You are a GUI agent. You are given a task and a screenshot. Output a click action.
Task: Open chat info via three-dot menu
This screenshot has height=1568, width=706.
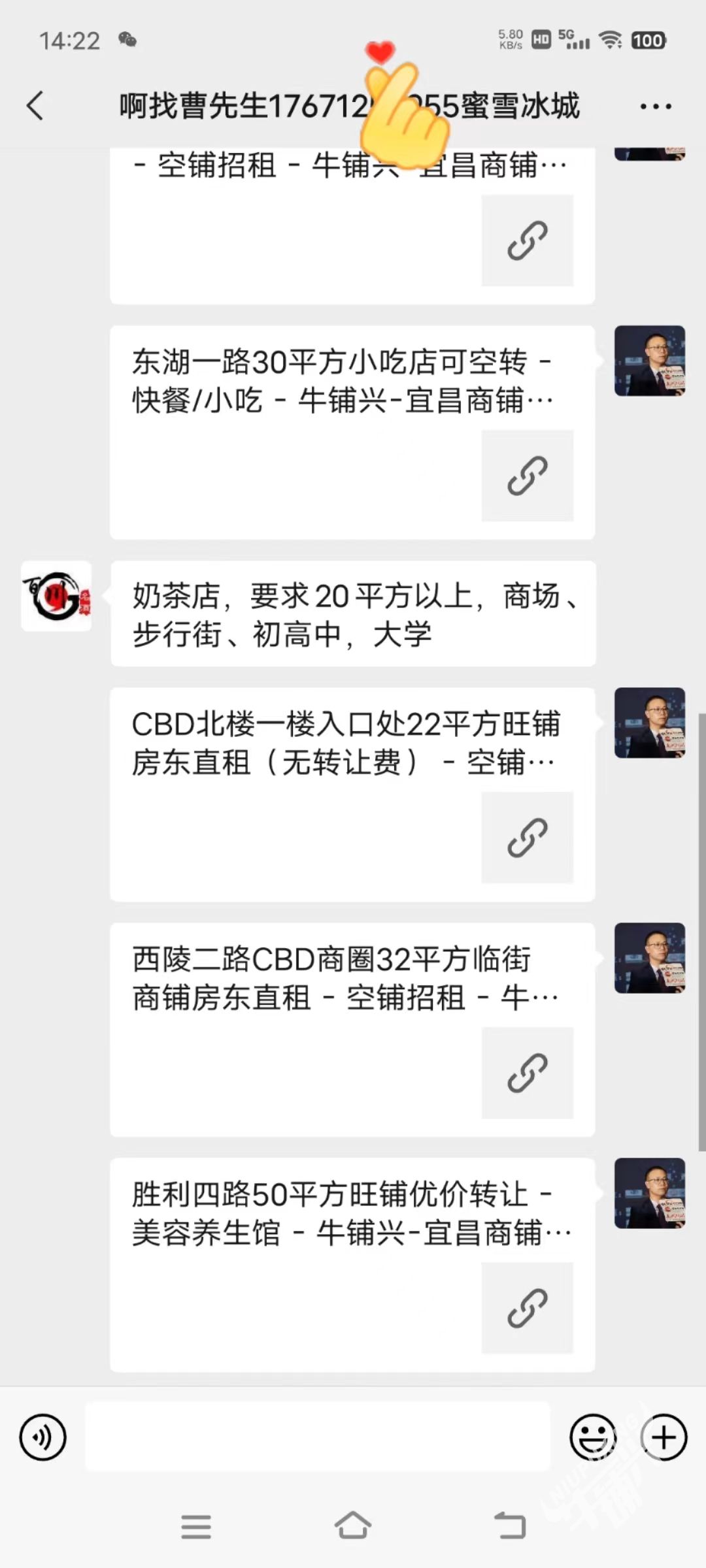click(655, 106)
